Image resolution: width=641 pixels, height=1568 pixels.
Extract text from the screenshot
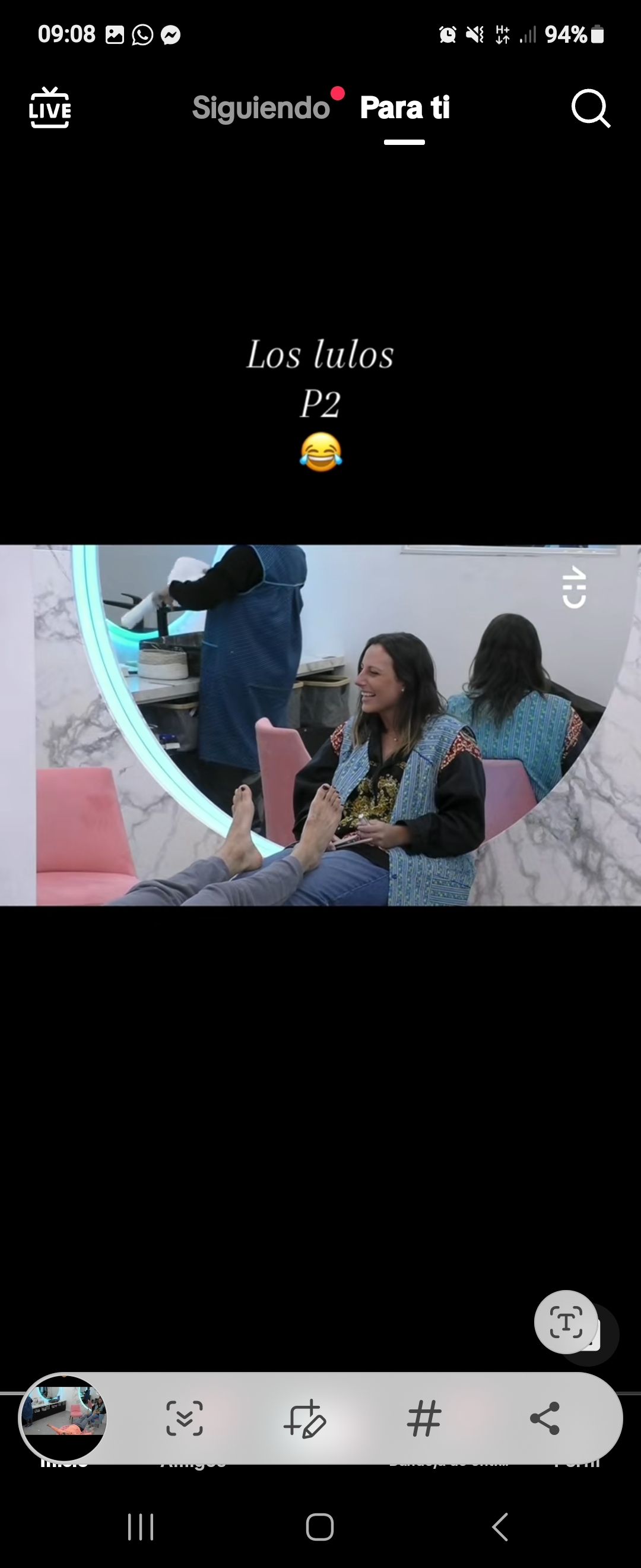[566, 1322]
